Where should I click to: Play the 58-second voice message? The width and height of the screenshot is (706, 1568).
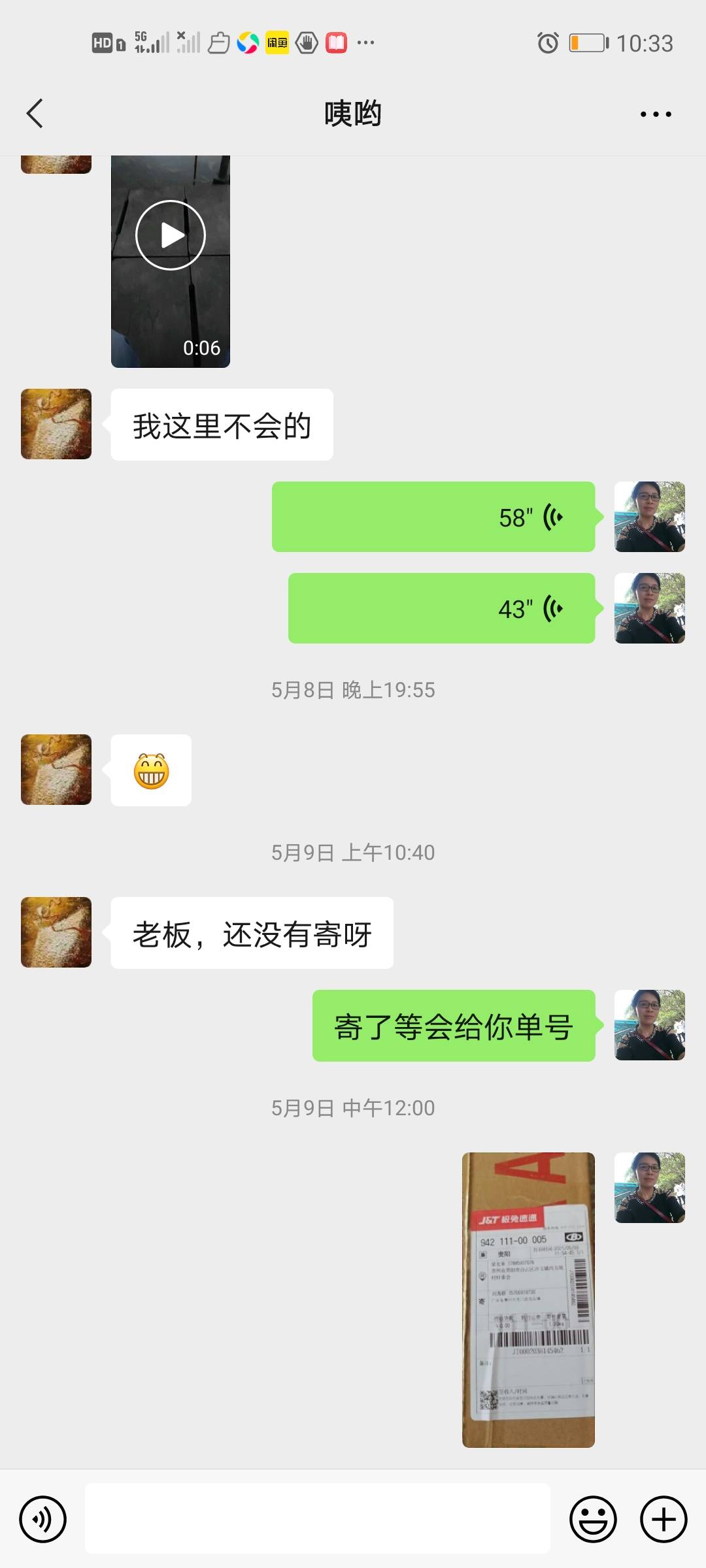tap(433, 517)
